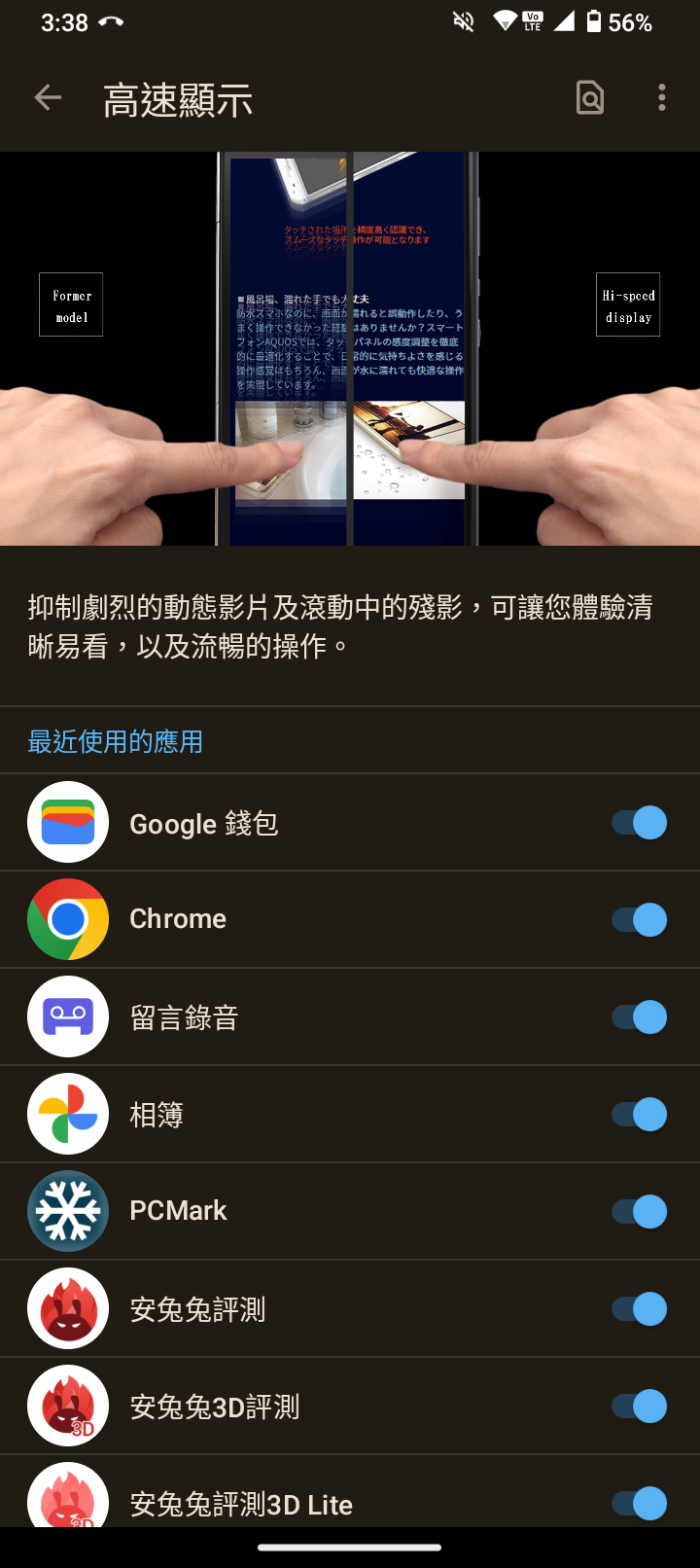Disable the Chrome high-speed display switch
Image resolution: width=700 pixels, height=1568 pixels.
tap(639, 919)
